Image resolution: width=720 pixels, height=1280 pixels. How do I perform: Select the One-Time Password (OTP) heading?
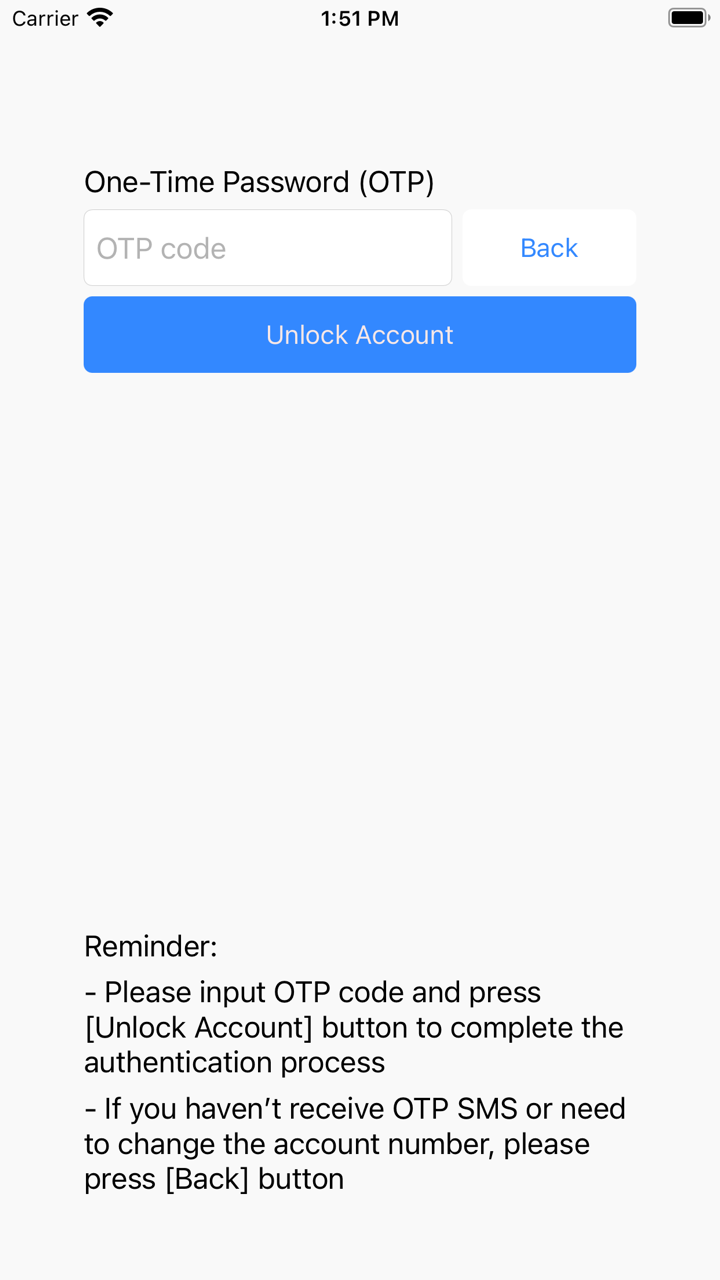coord(259,182)
